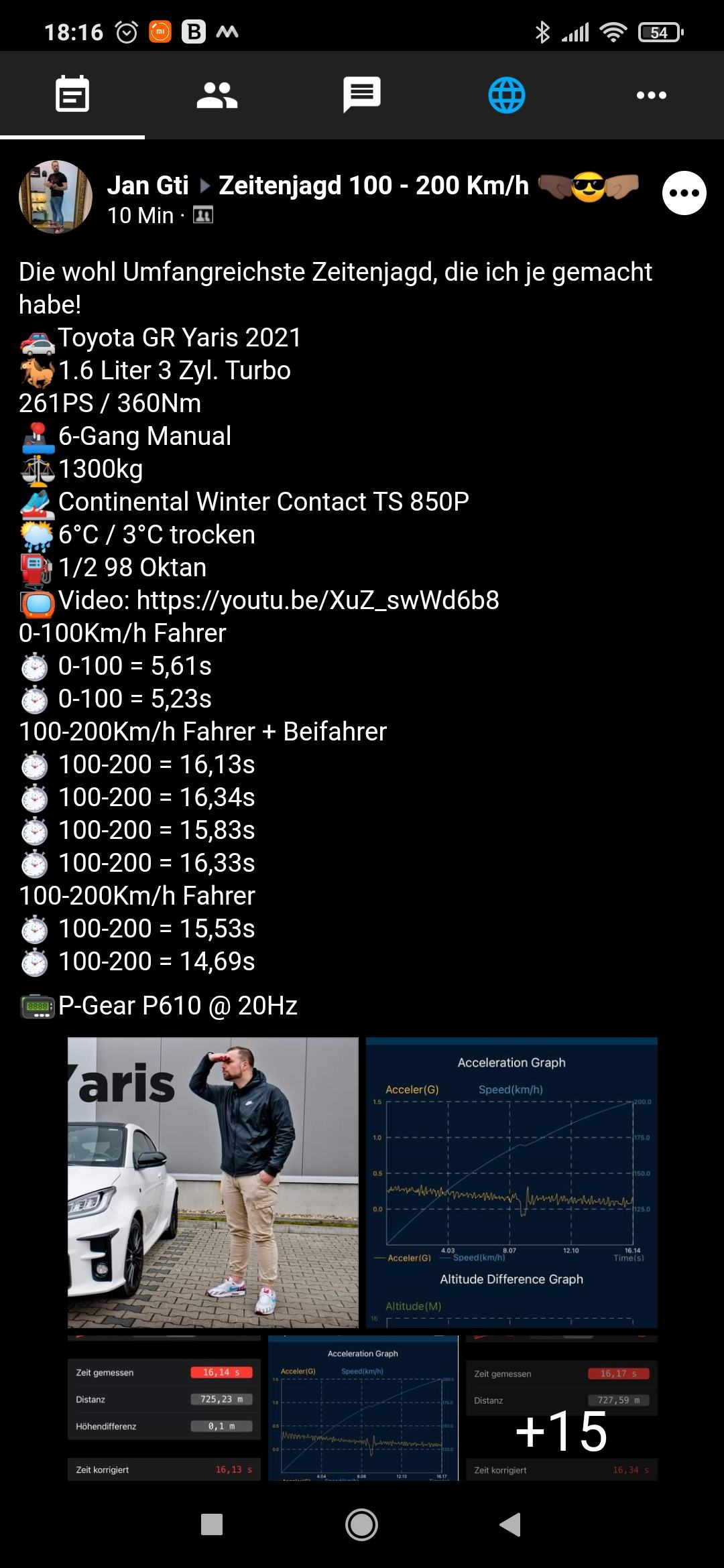Go back with system back button
Viewport: 724px width, 1568px height.
[510, 1524]
